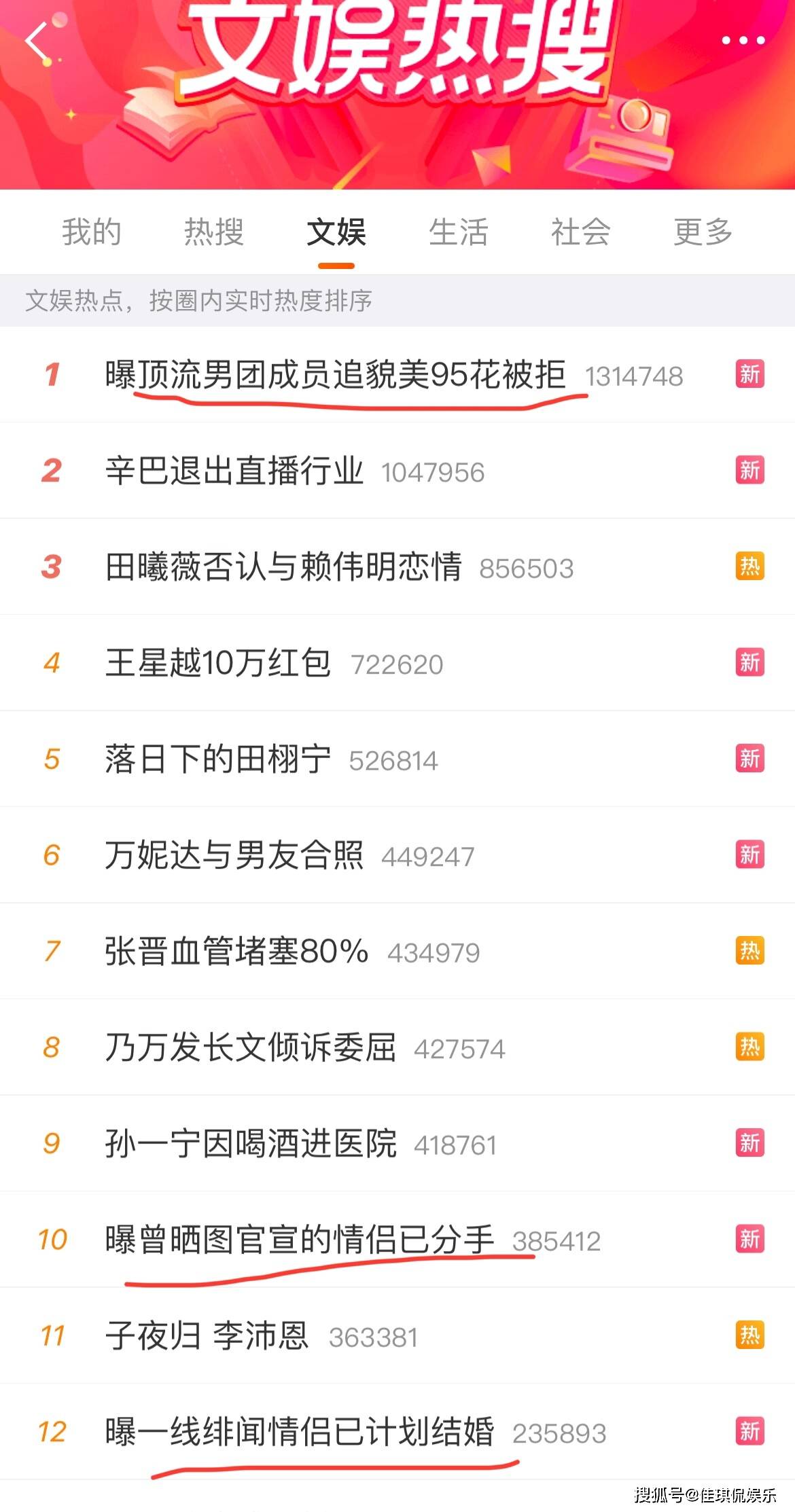
Task: Open topic 张晋血管堵塞80%
Action: pos(236,951)
